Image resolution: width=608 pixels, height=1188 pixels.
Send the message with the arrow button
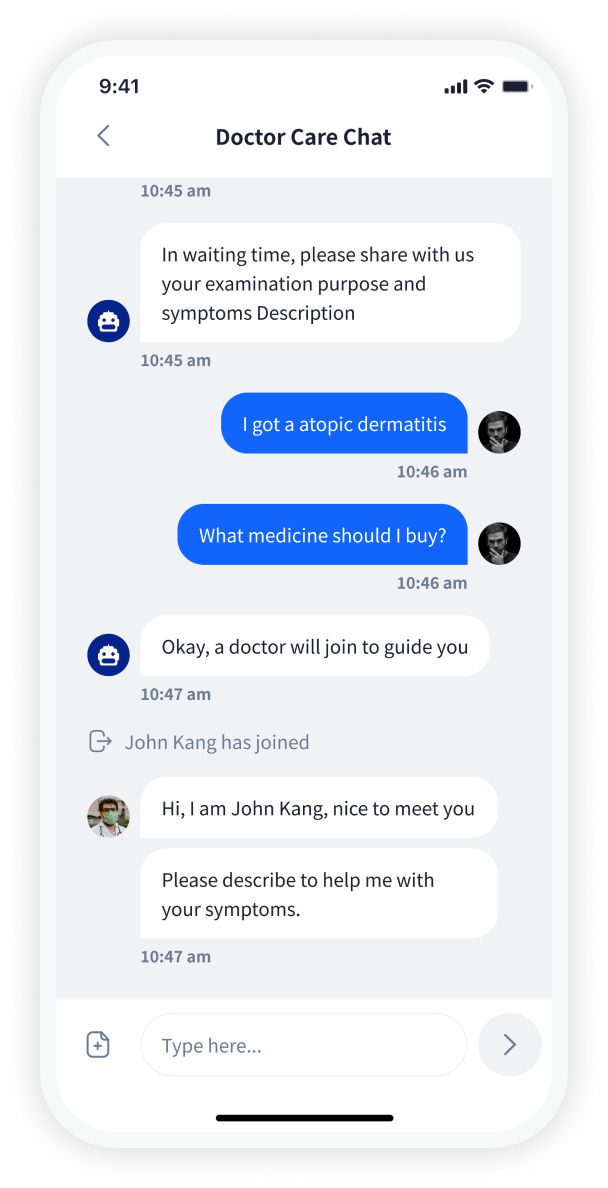tap(509, 1045)
